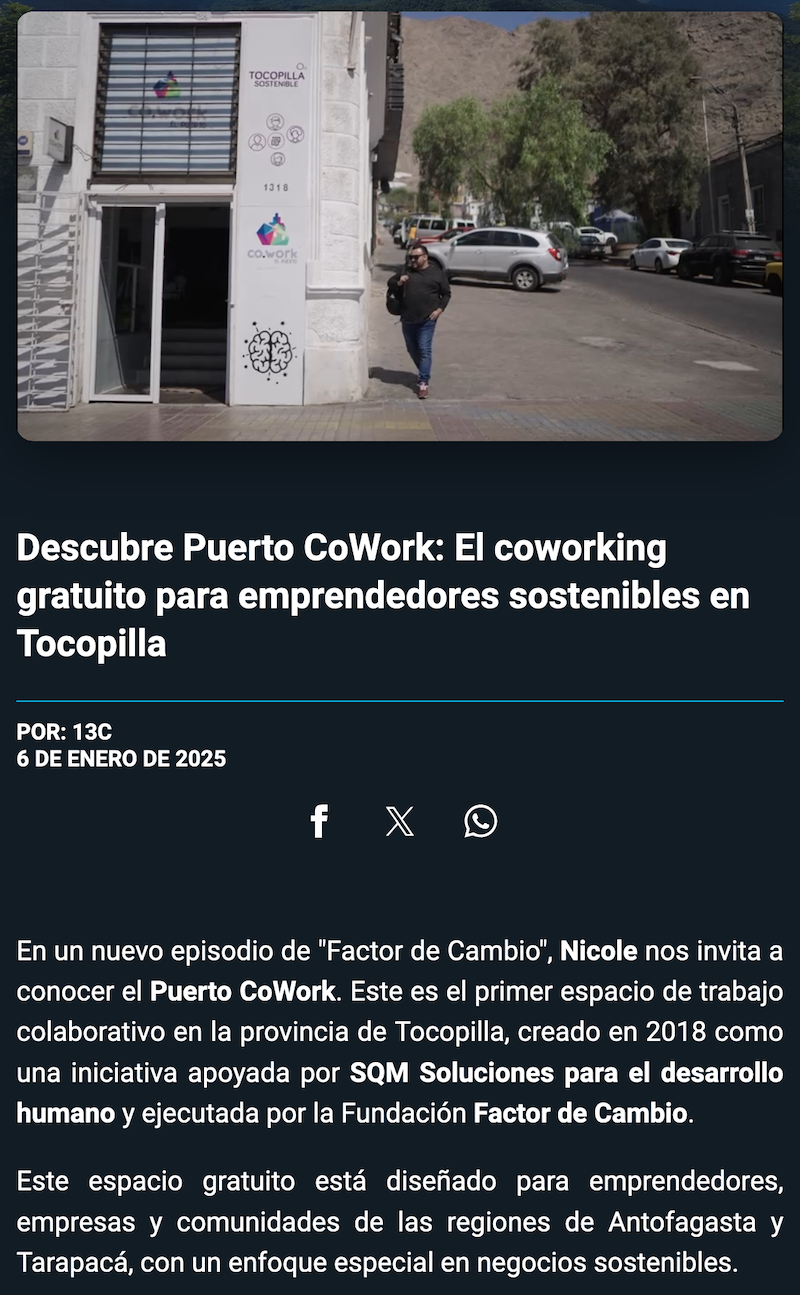Share the article on Facebook
Viewport: 800px width, 1295px height.
319,821
